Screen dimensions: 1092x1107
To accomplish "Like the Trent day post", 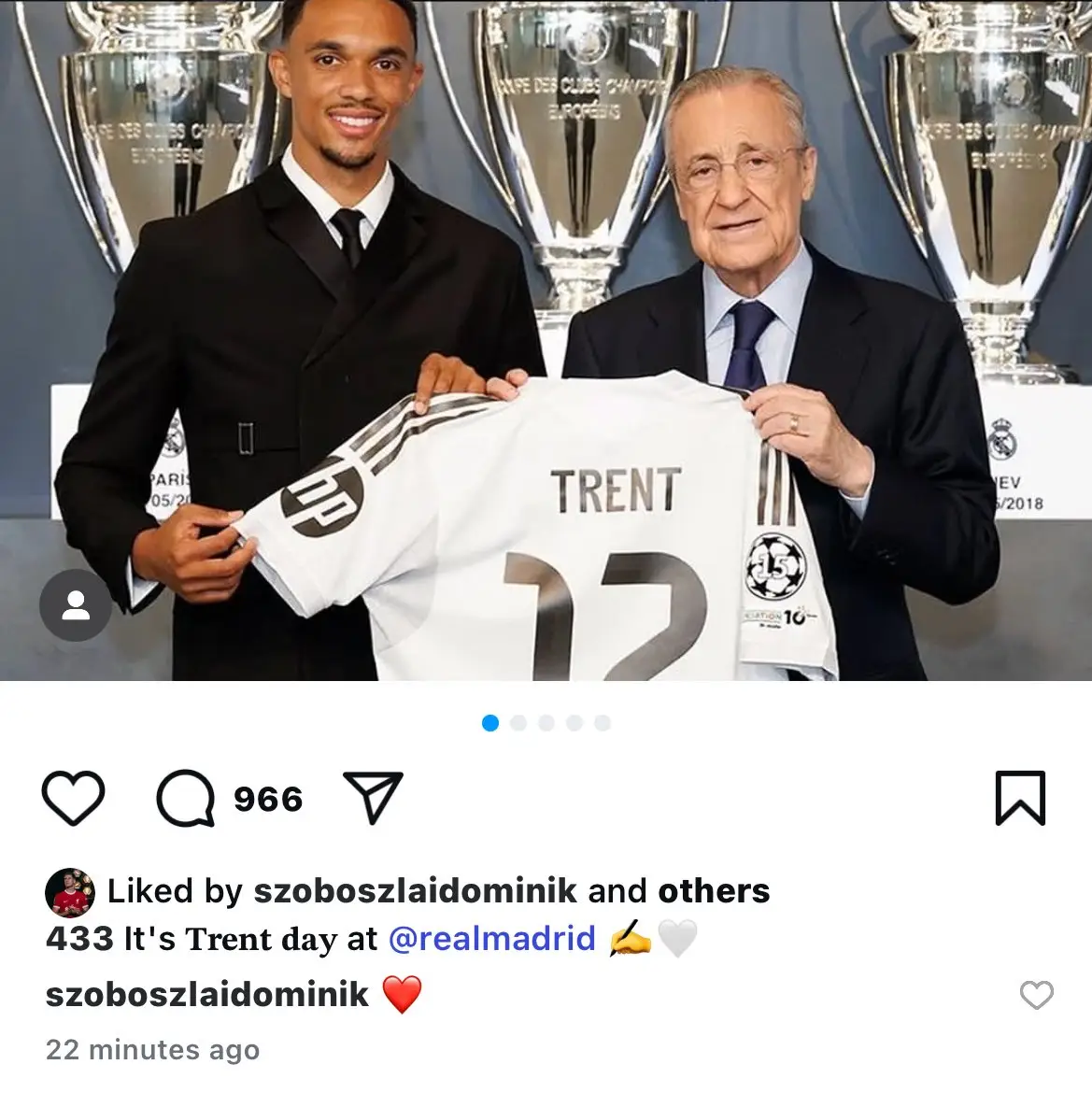I will point(73,799).
